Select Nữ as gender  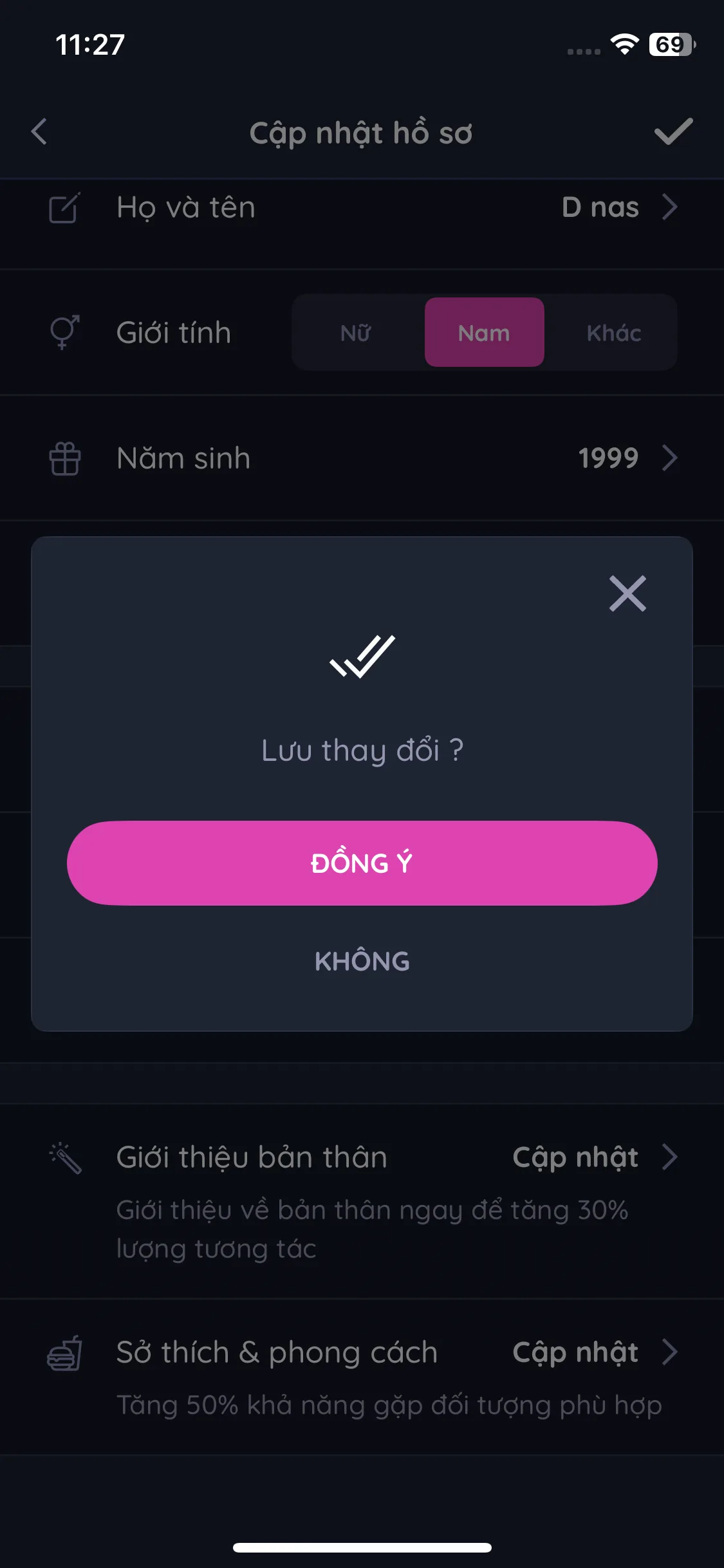[356, 333]
